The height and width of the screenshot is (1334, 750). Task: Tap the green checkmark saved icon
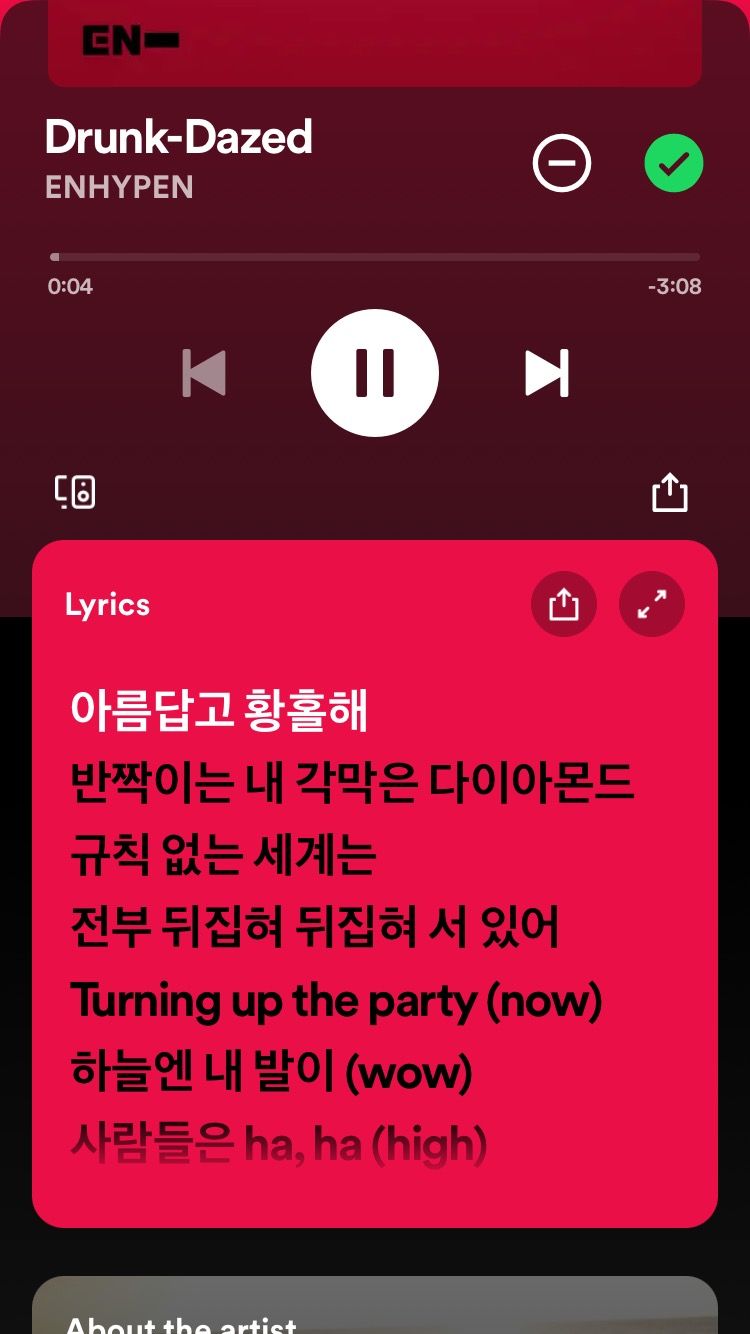(674, 164)
